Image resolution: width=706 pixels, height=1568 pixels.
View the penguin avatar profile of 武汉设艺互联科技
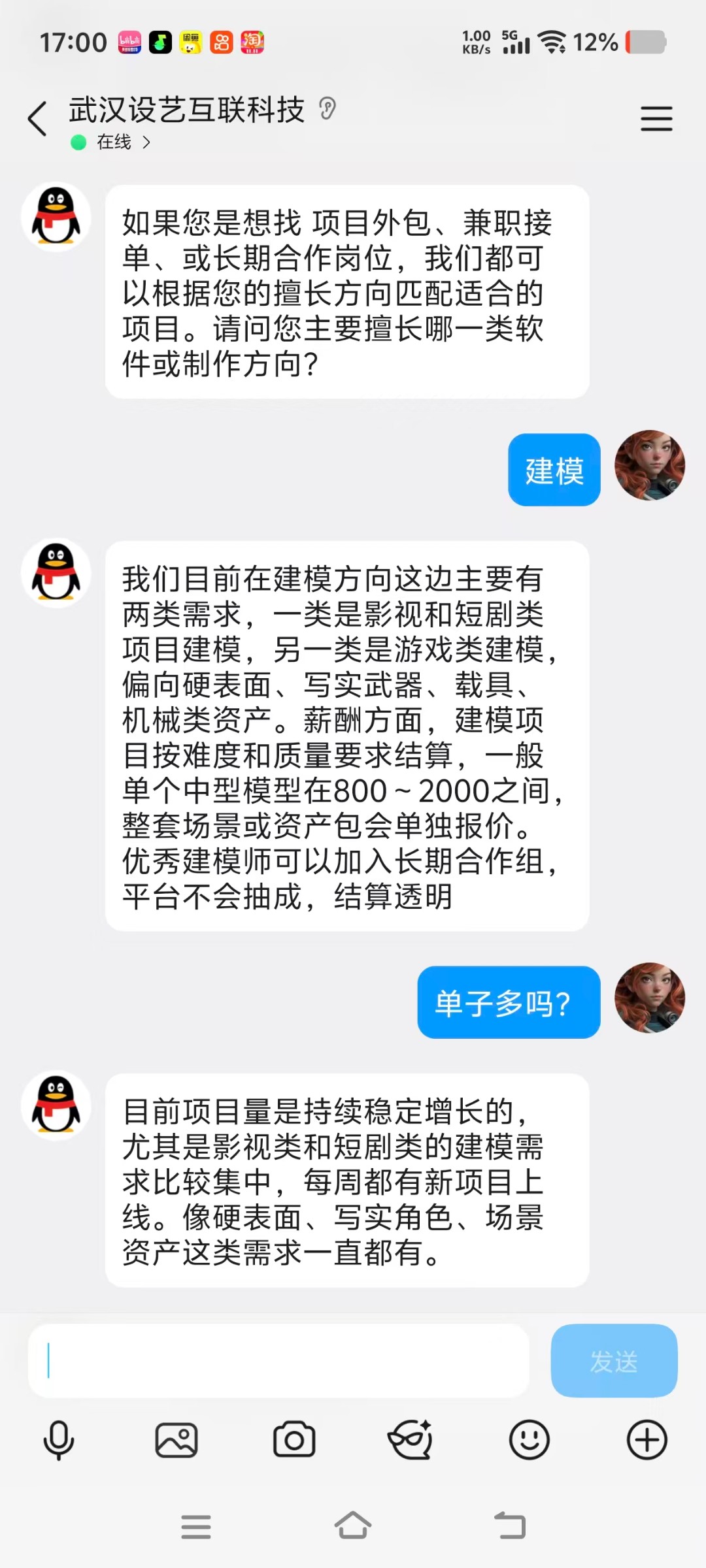56,217
